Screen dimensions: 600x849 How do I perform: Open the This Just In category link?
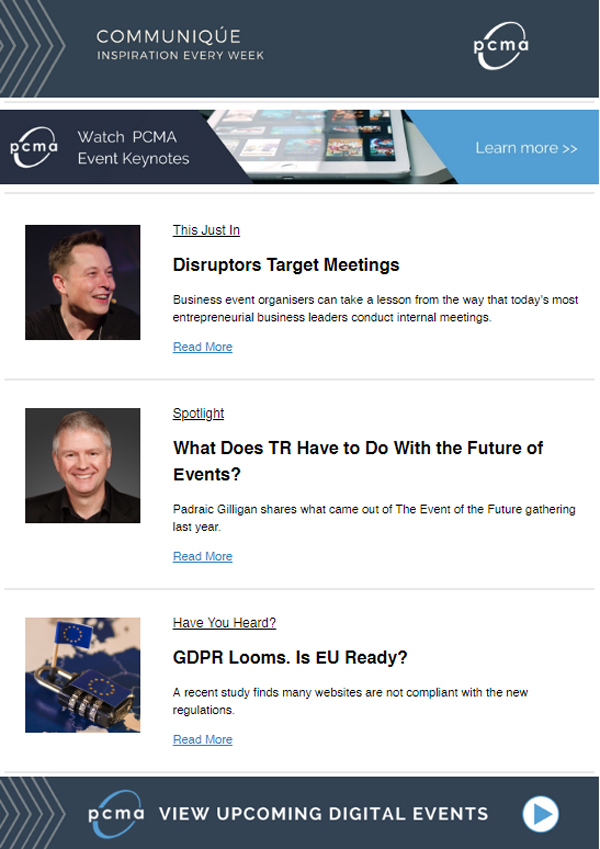click(206, 230)
